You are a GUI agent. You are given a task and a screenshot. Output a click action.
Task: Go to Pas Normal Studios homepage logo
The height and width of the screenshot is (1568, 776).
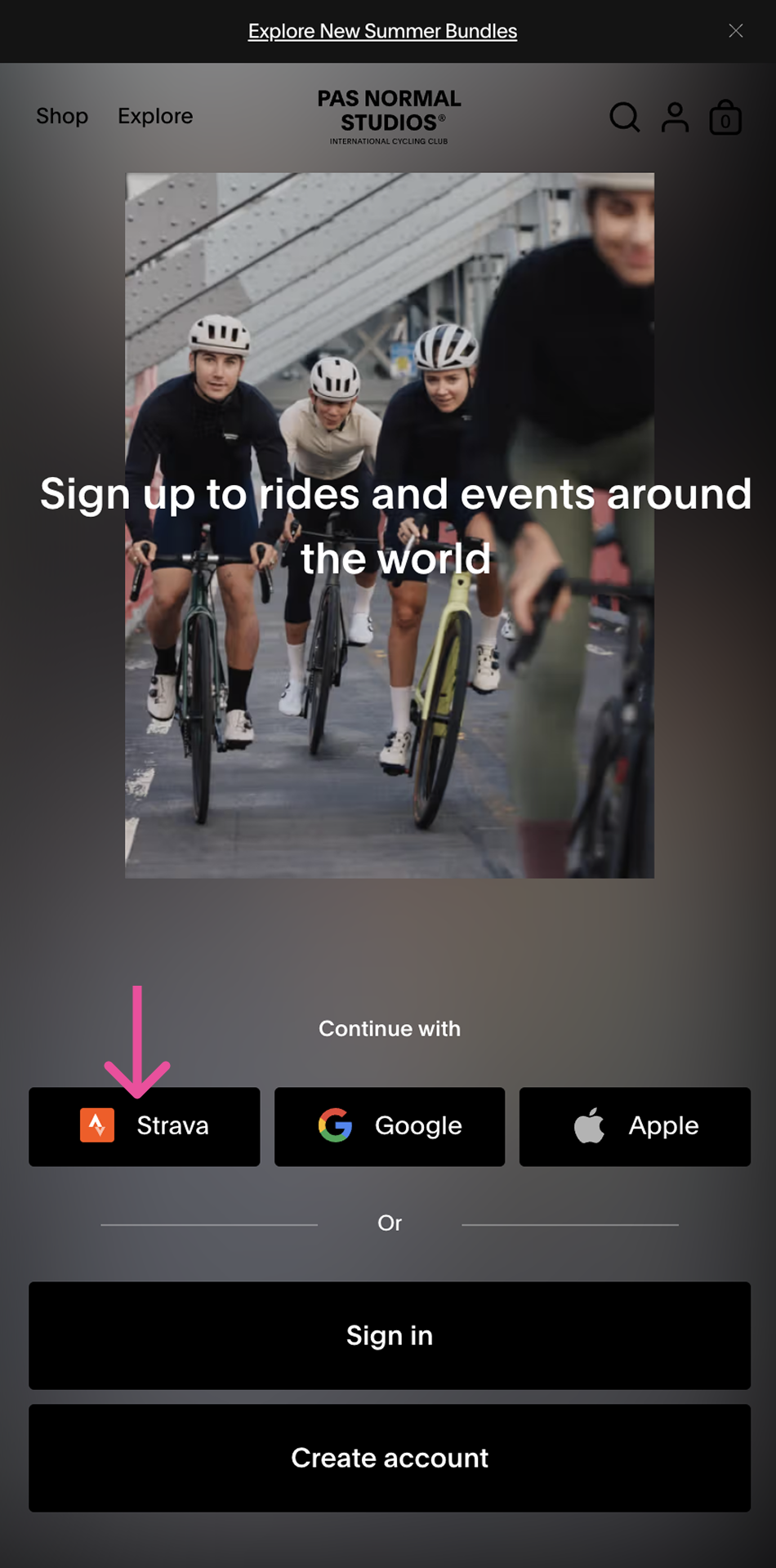[x=389, y=116]
